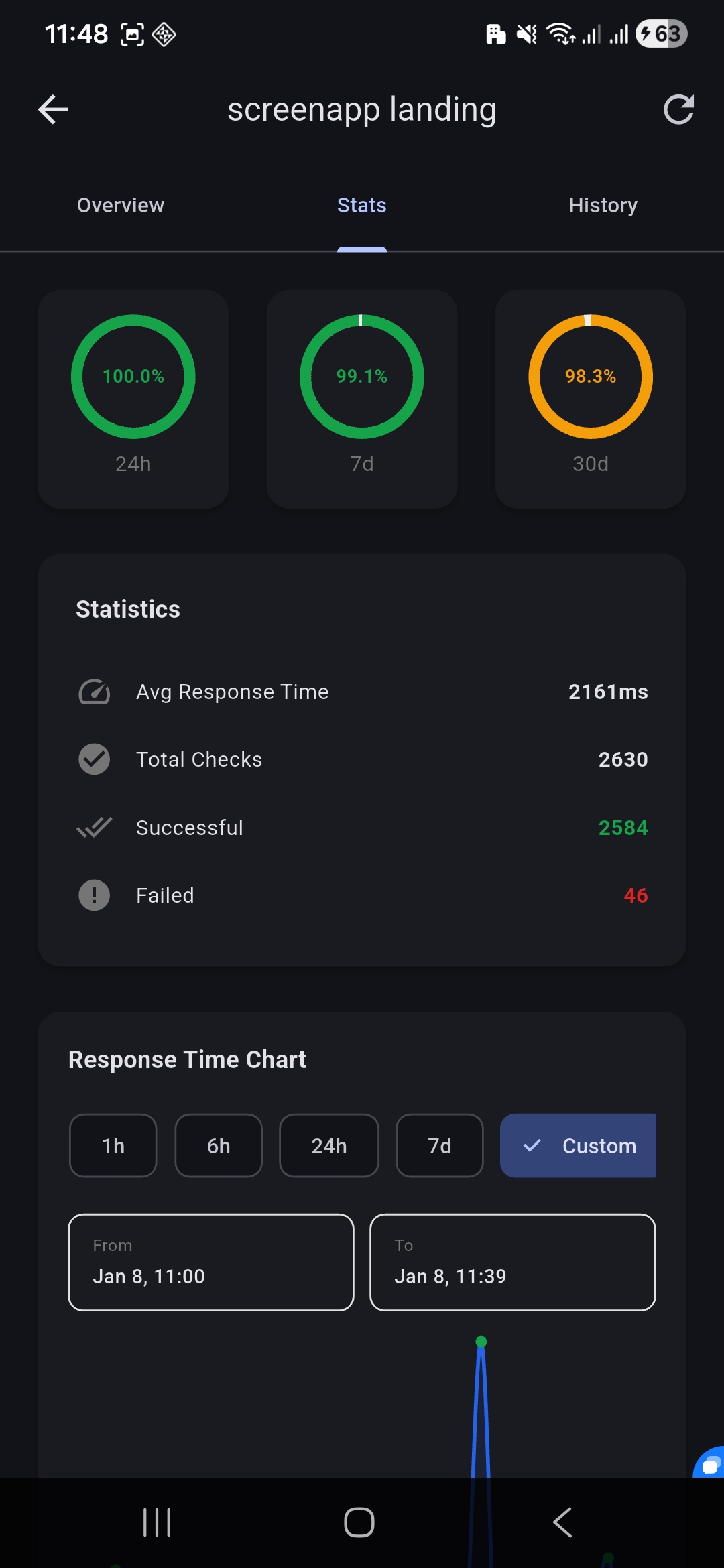
Task: Enable the 6h chart range
Action: 218,1146
